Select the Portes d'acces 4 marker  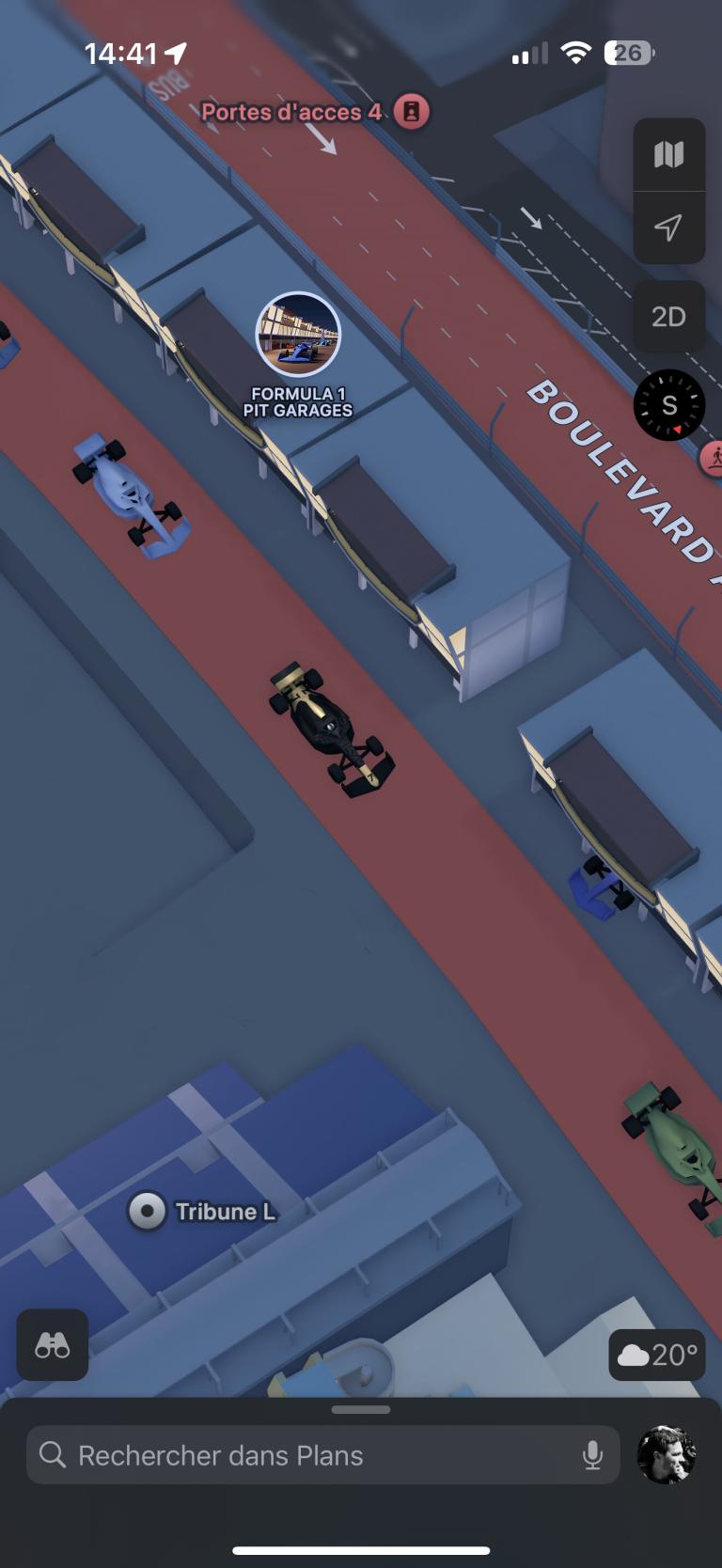point(411,112)
